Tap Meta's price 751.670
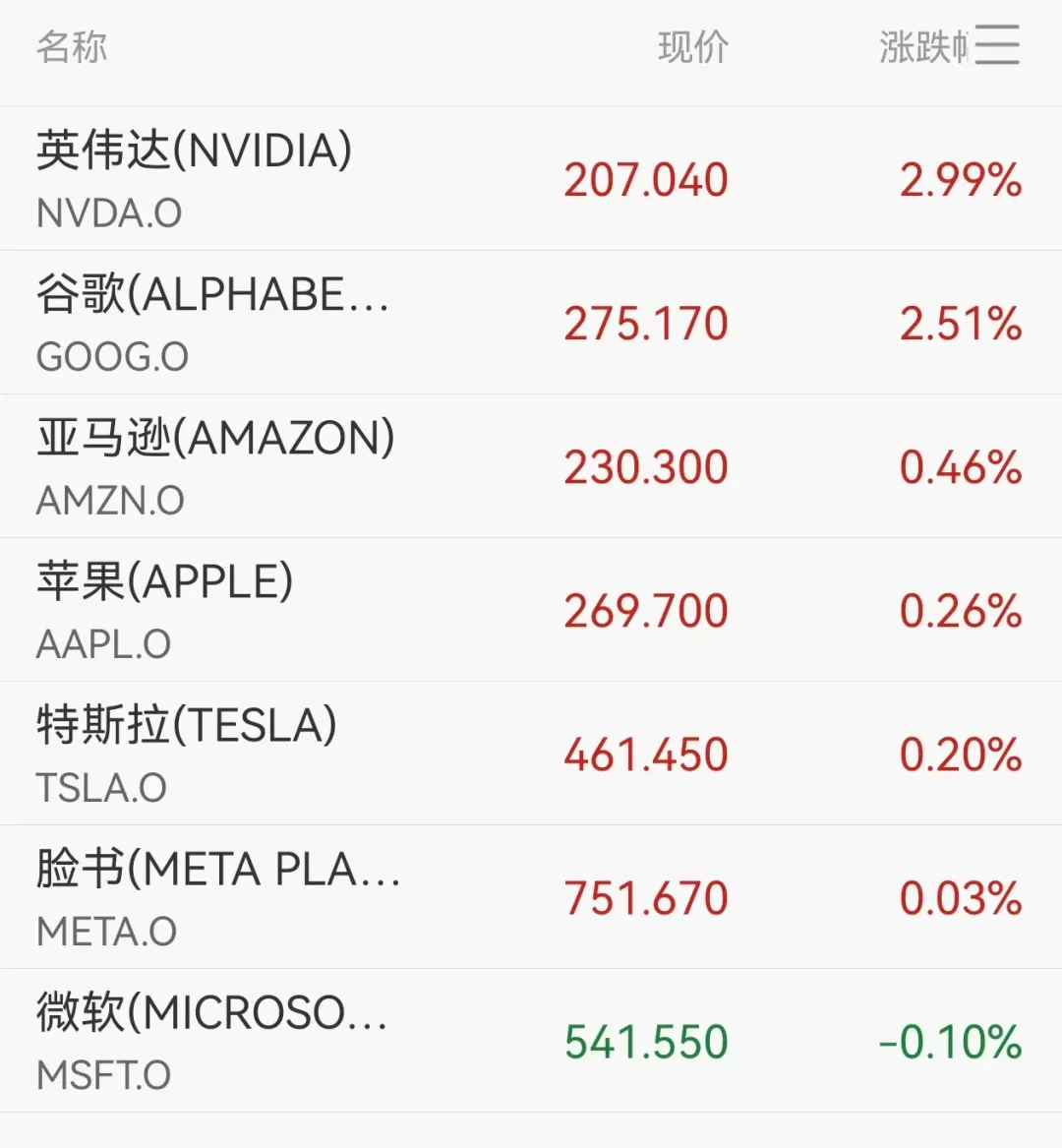Screen dimensions: 1062x1148 tap(645, 896)
